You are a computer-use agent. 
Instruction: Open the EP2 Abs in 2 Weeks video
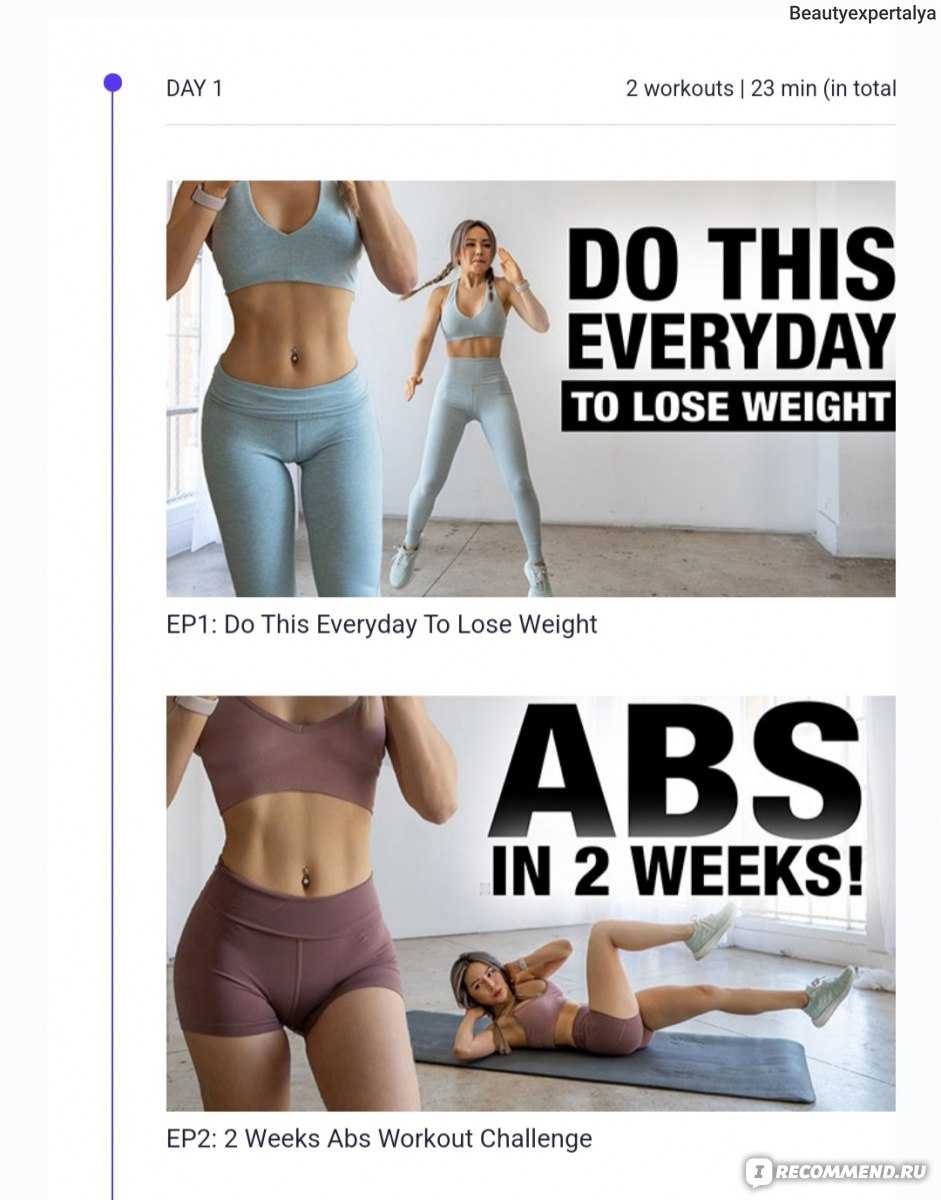click(x=530, y=903)
